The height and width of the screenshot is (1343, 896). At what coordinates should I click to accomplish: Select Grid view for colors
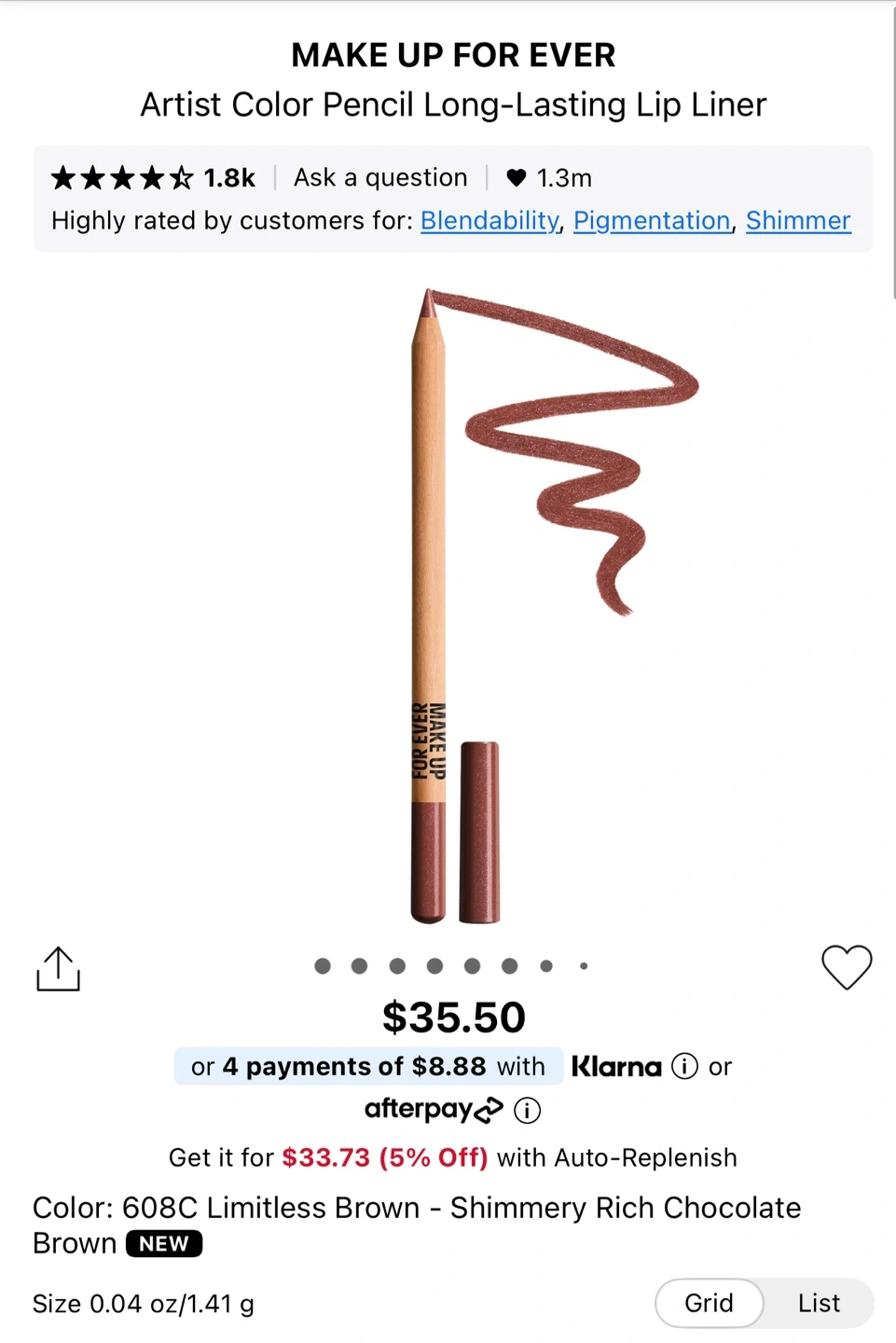710,1303
